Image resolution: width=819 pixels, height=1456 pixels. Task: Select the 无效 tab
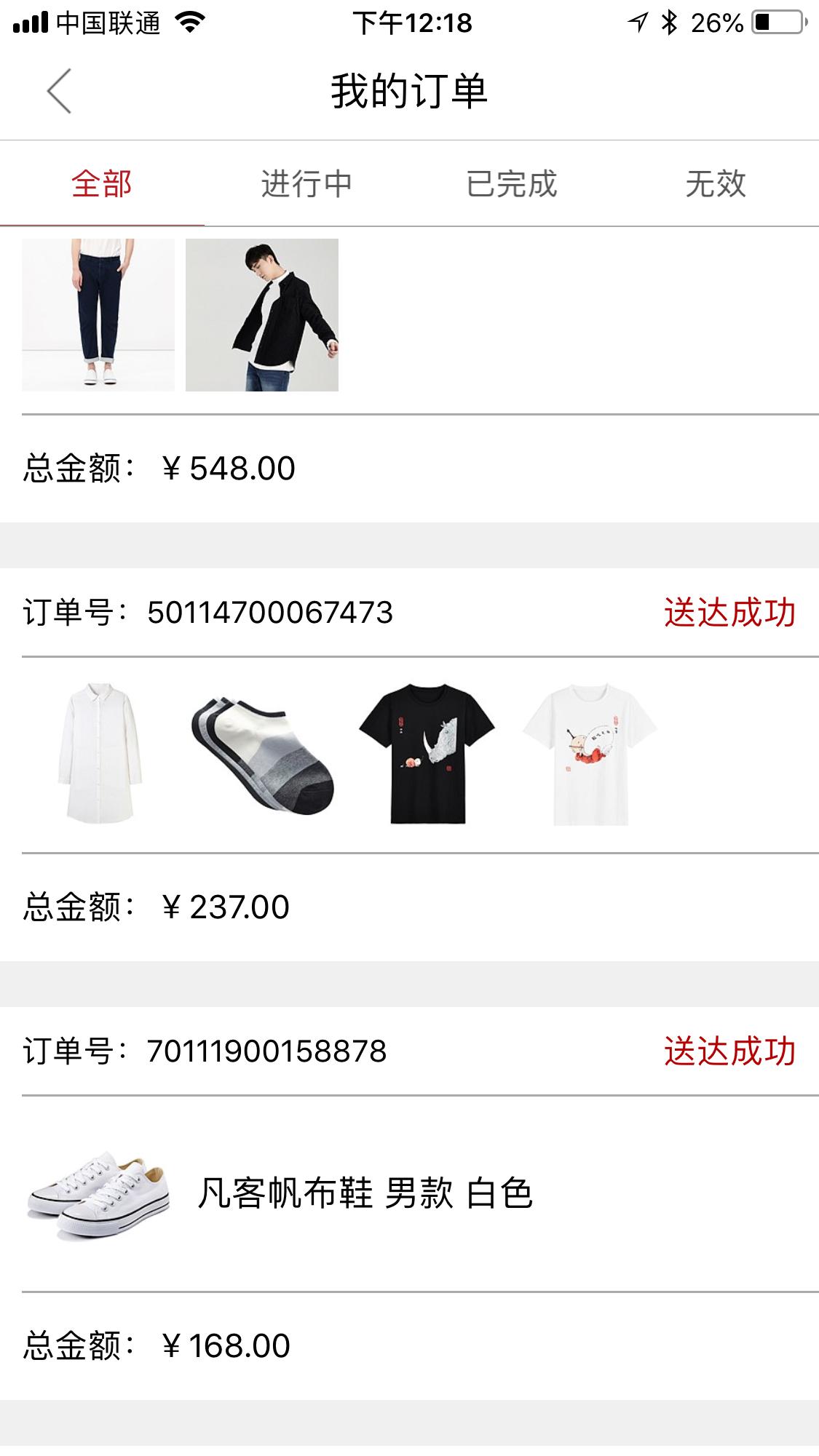(x=716, y=185)
